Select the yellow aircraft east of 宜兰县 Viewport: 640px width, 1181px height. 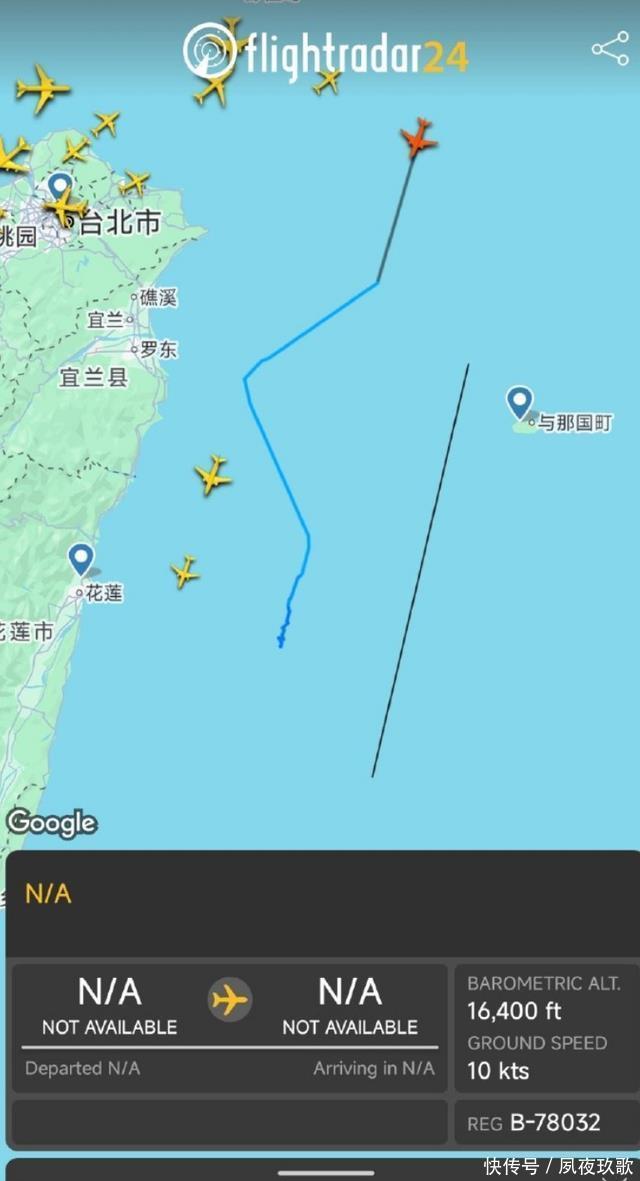tap(213, 475)
